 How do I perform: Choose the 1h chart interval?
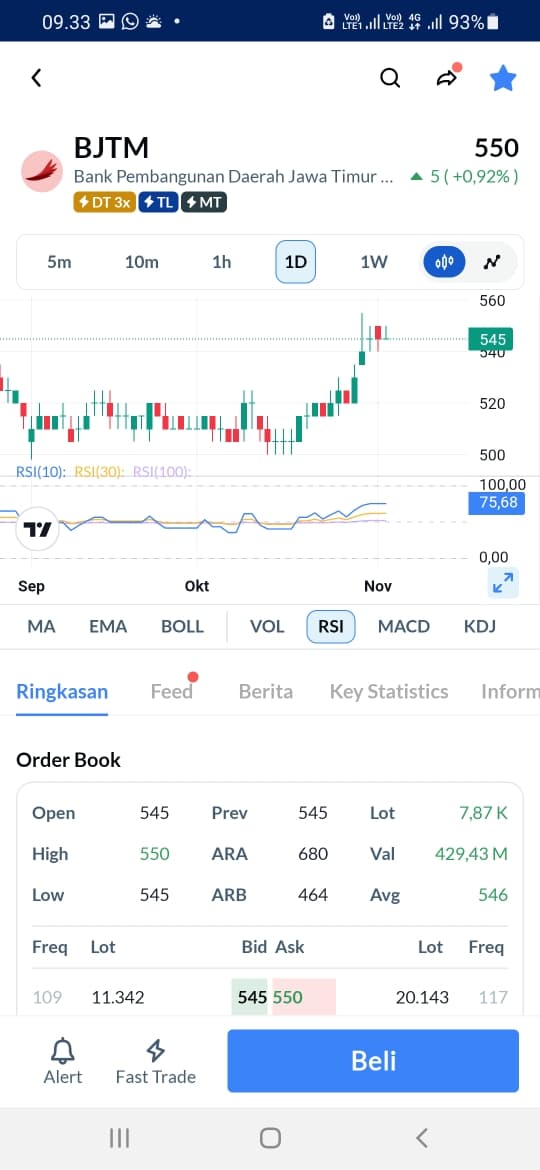coord(222,262)
